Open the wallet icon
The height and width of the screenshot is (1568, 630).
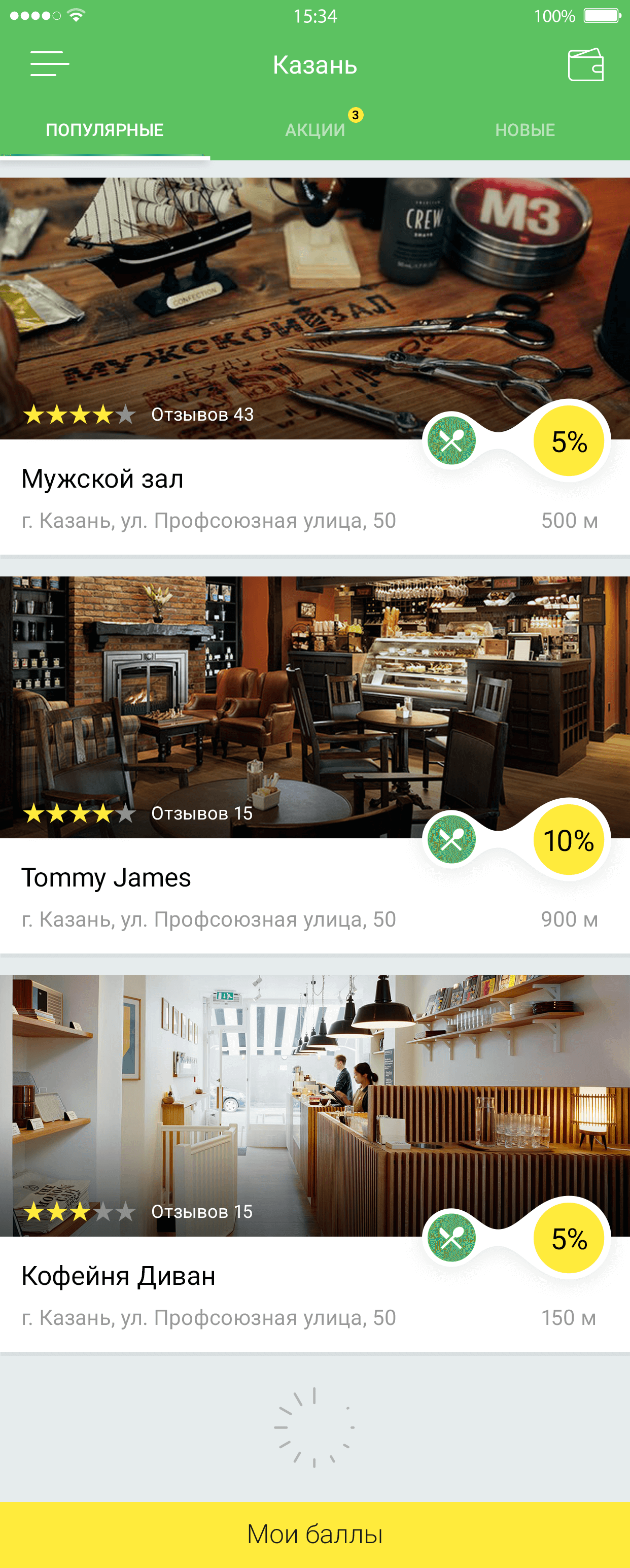click(585, 64)
